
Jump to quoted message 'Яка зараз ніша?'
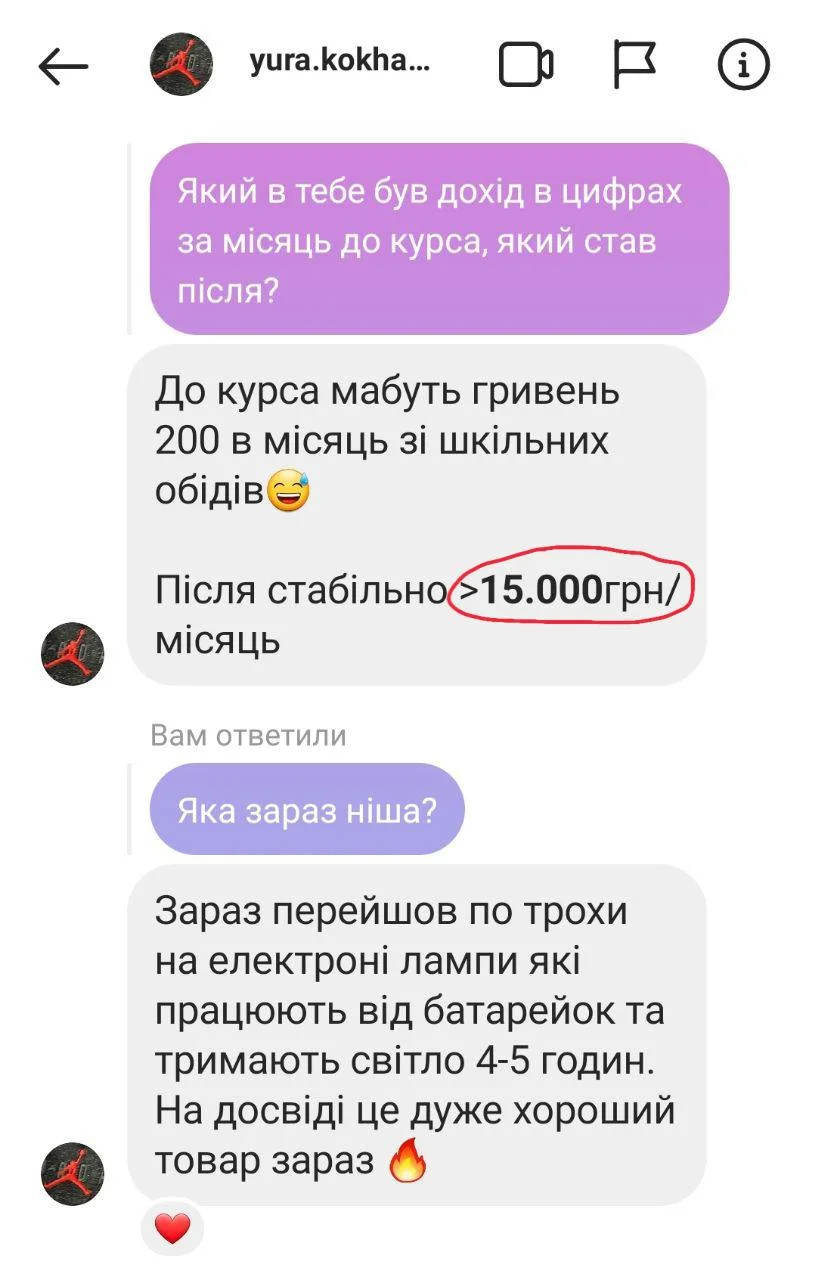pyautogui.click(x=306, y=809)
